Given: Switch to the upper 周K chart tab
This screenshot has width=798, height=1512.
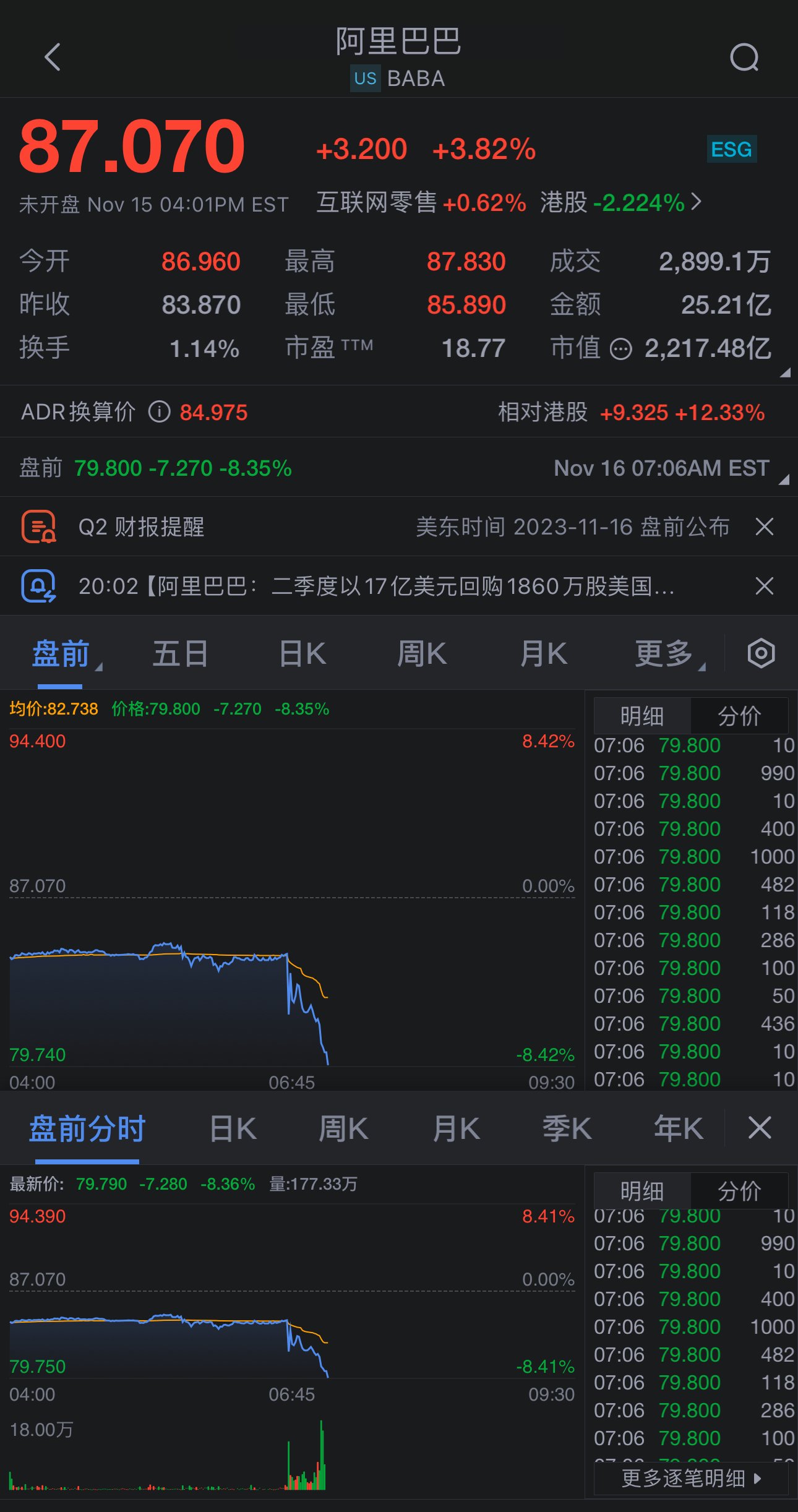Looking at the screenshot, I should [422, 654].
